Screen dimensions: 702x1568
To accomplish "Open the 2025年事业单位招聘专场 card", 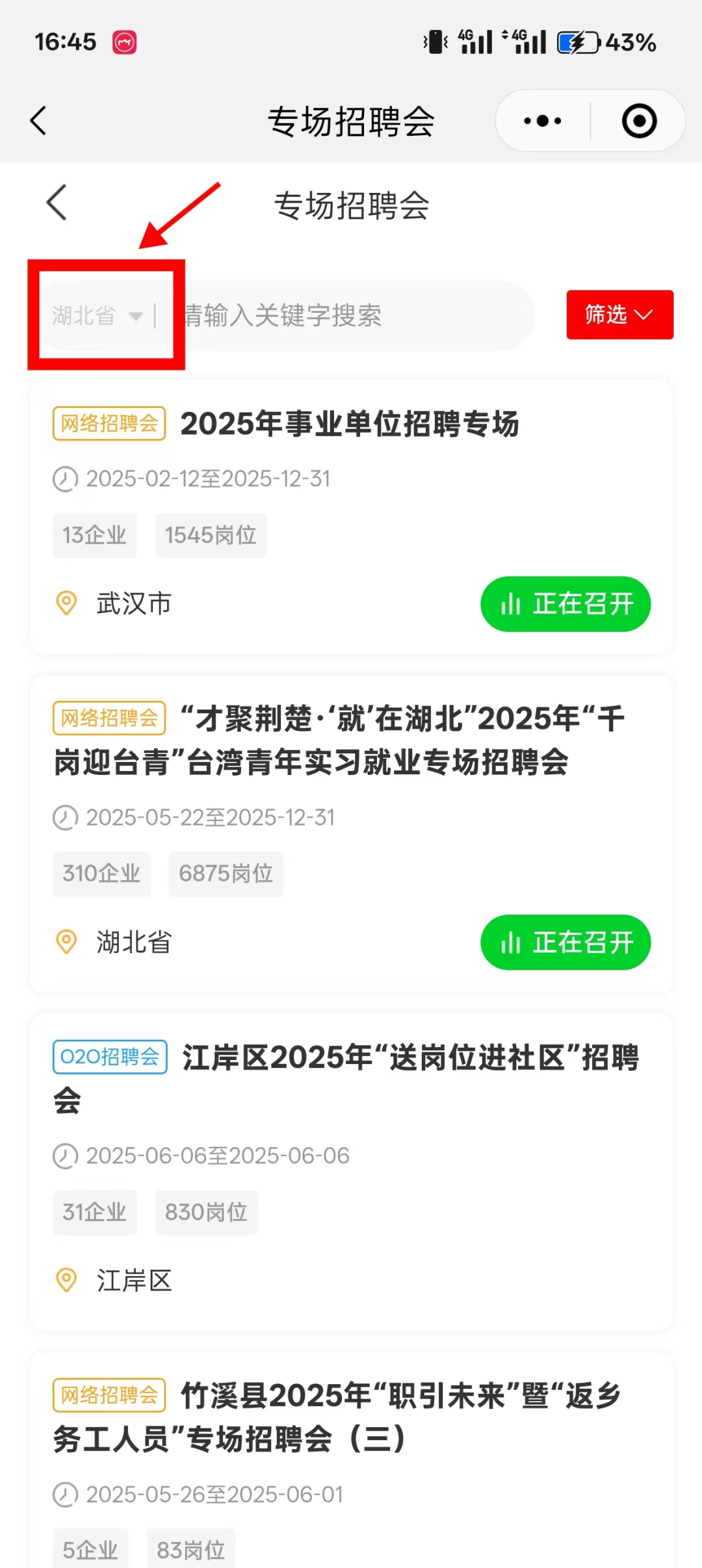I will point(350,424).
